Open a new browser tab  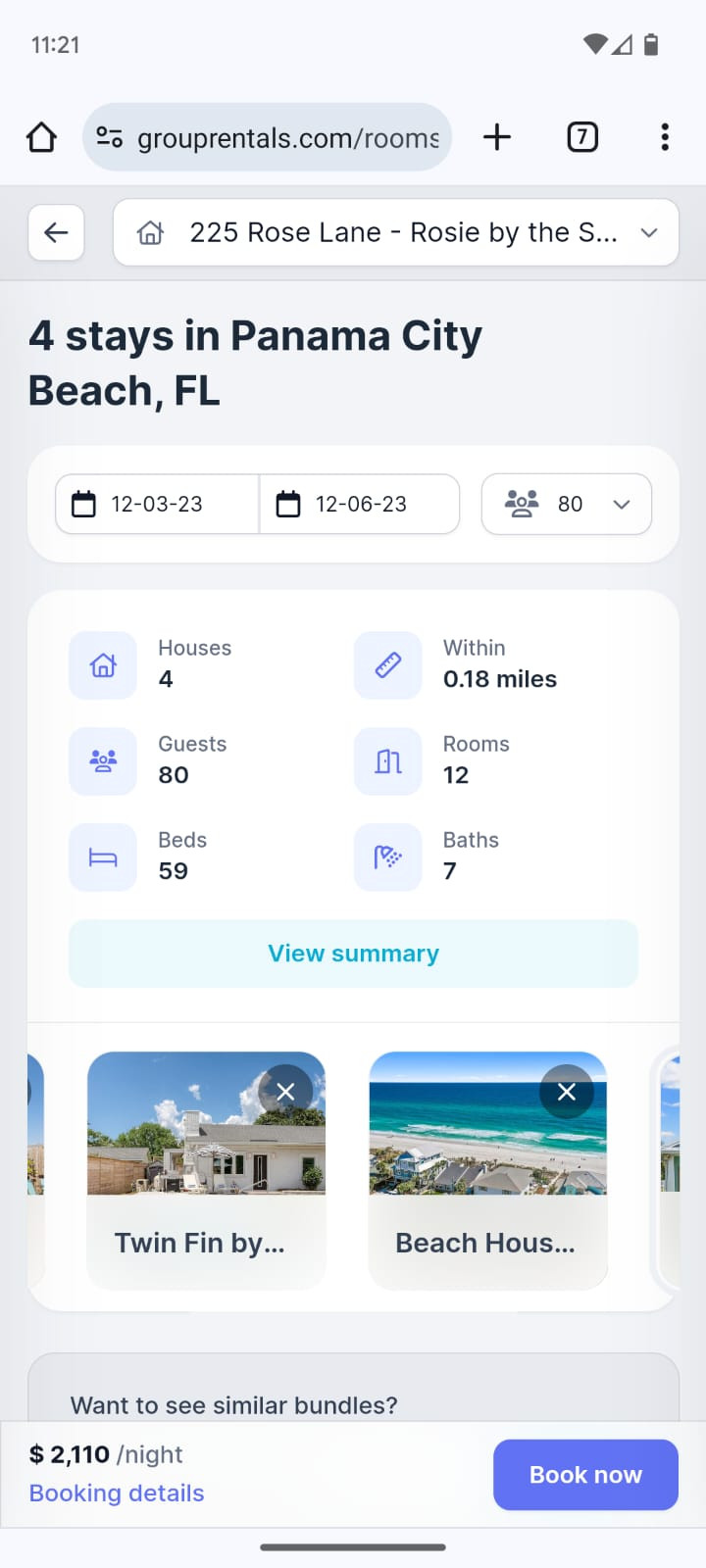pos(497,137)
